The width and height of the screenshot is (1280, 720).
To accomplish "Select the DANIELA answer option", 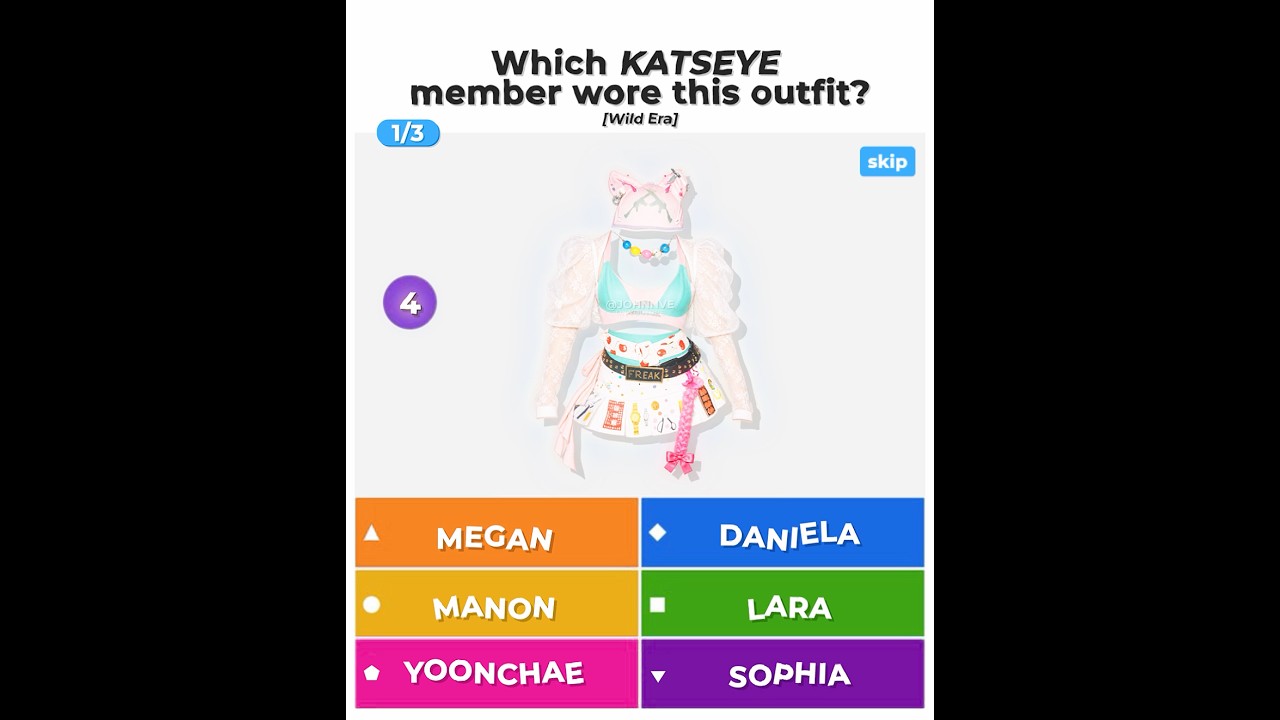I will click(782, 533).
